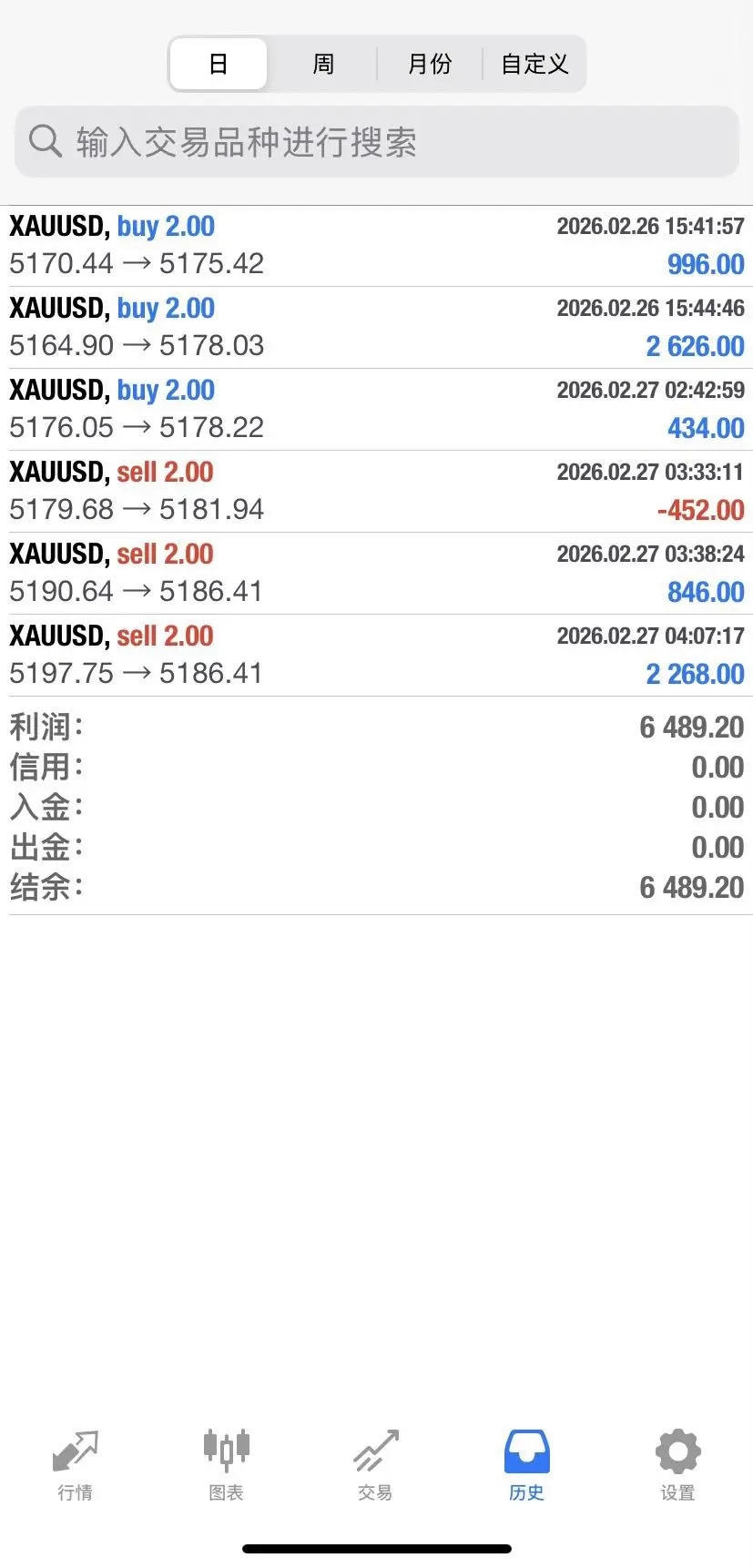
Task: Go to the 行情 quotes tab
Action: (x=75, y=1464)
